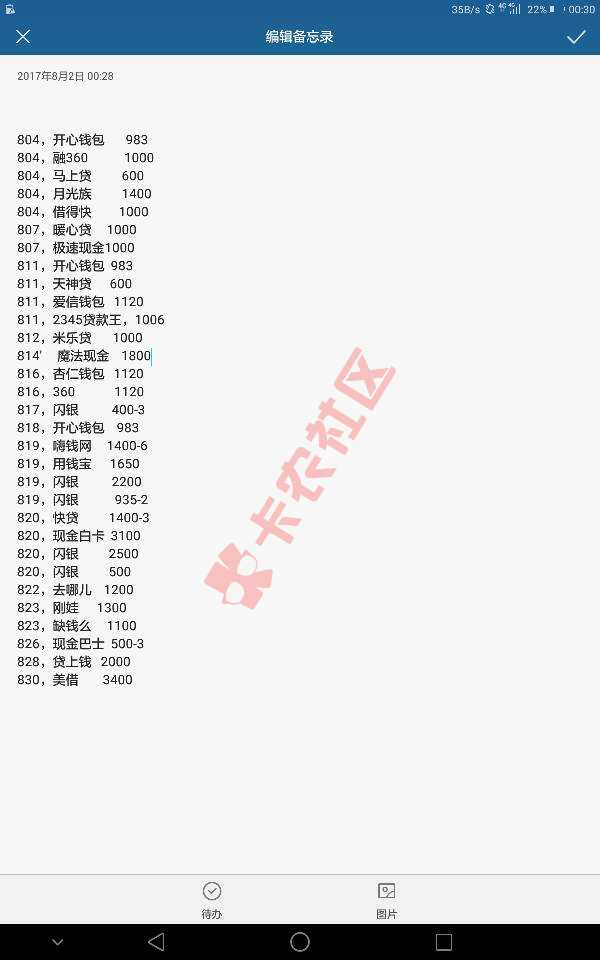Insert a picture via 图片
Screen dimensions: 600x960
387,898
